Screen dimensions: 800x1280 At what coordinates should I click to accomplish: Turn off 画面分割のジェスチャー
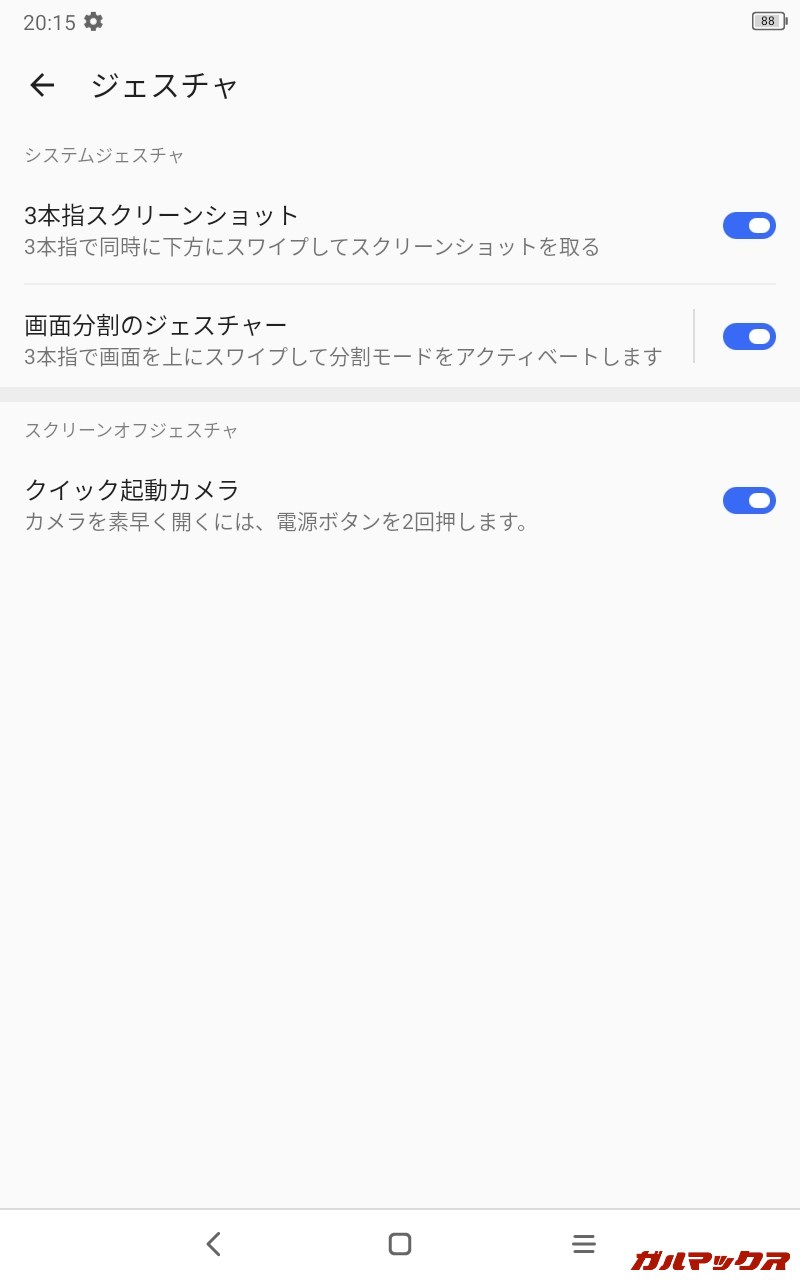pos(749,336)
